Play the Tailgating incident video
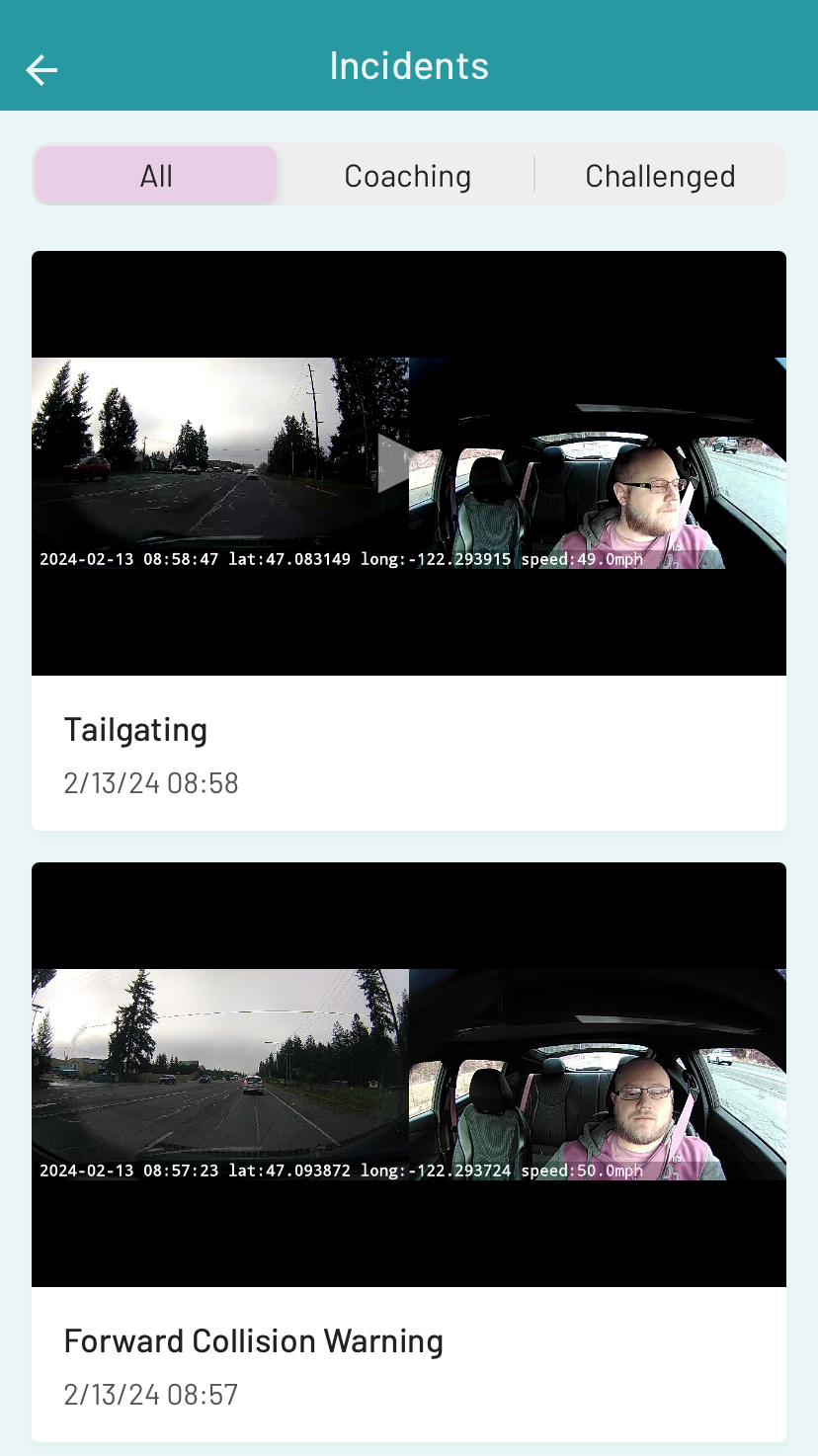 pos(394,462)
